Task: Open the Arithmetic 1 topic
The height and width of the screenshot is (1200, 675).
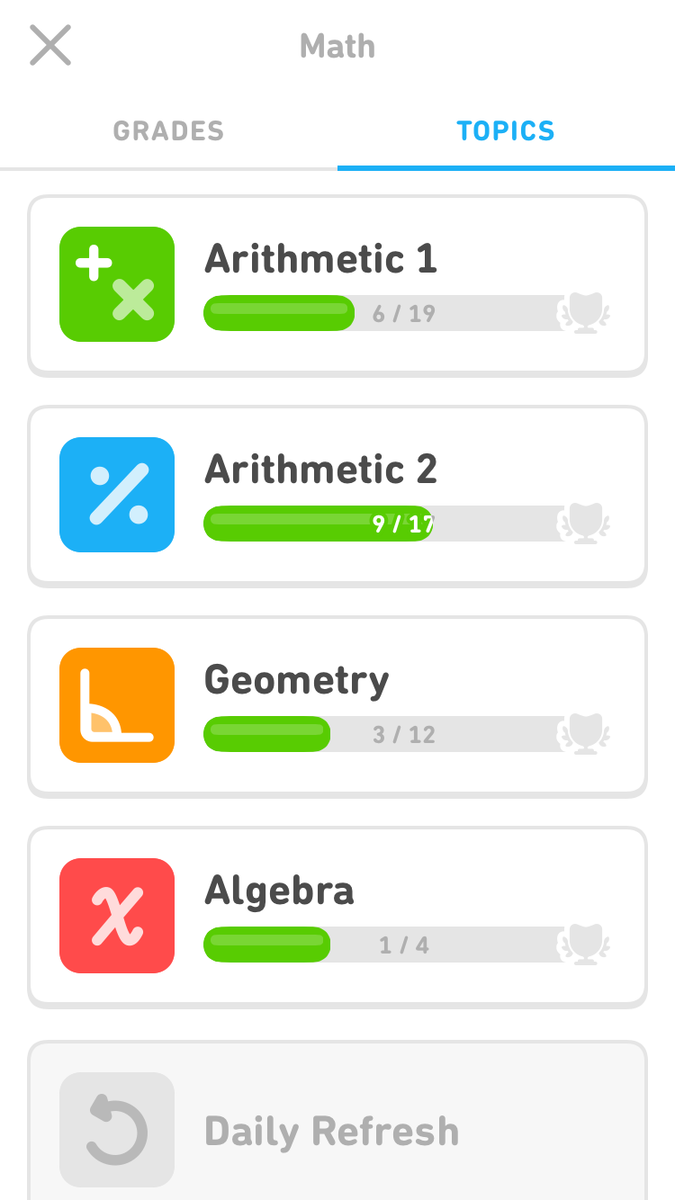Action: (337, 286)
